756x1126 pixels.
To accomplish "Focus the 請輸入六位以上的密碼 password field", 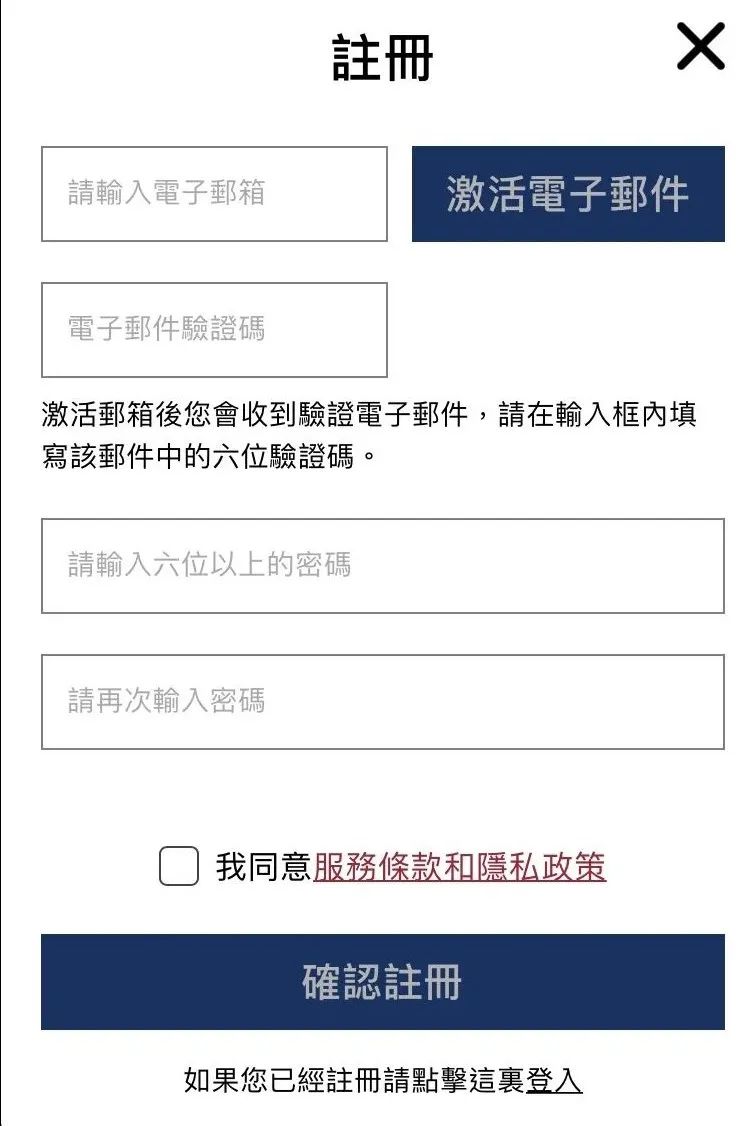I will [382, 566].
